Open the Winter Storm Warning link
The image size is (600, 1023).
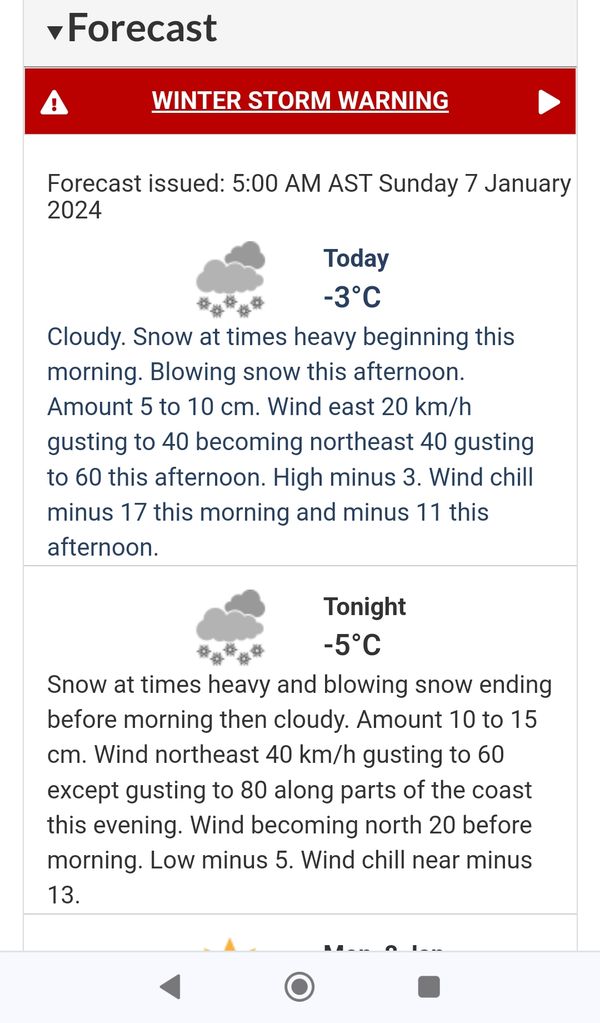[300, 101]
